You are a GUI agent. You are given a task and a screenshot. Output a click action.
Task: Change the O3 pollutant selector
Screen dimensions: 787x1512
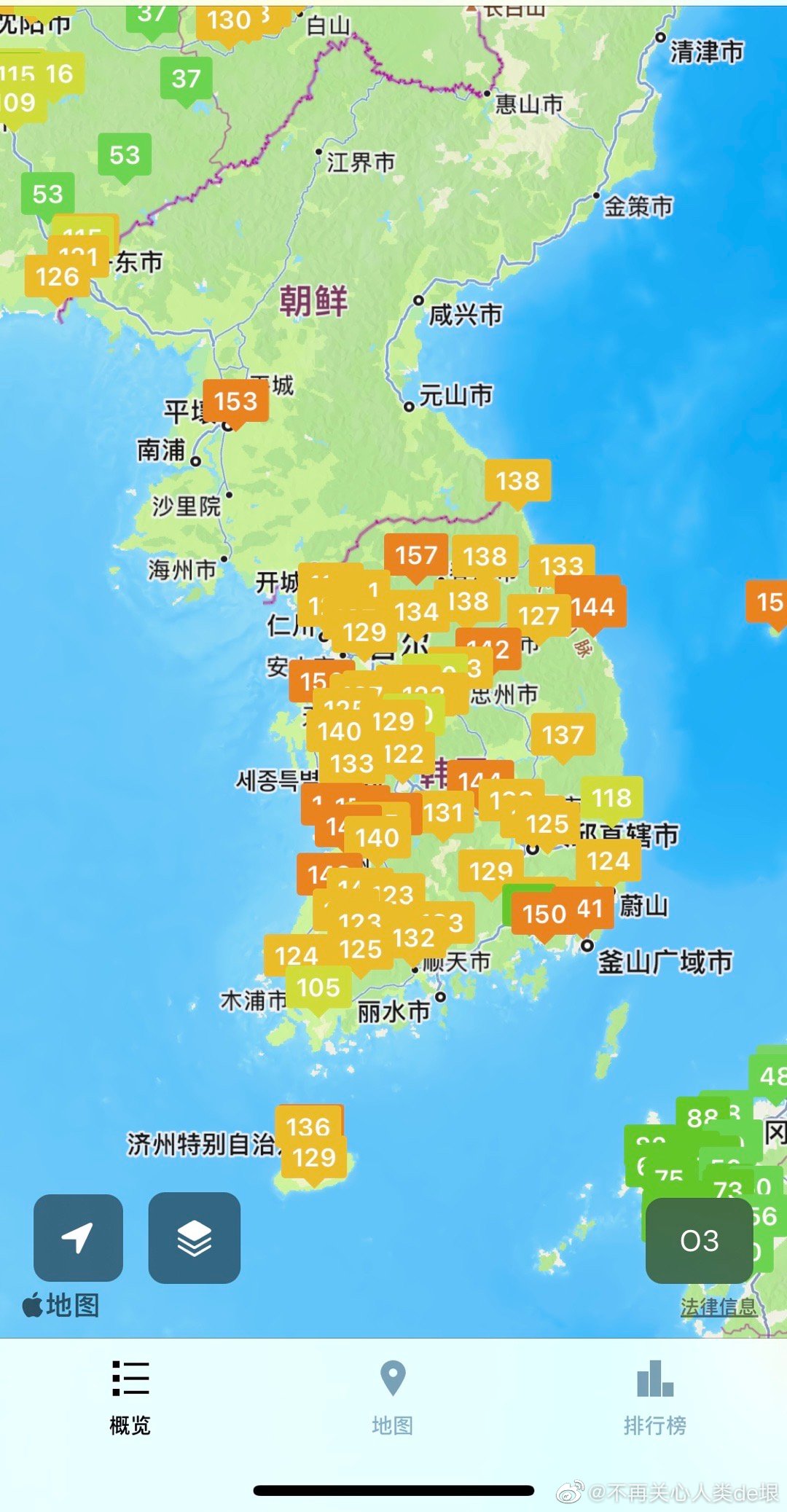pyautogui.click(x=699, y=1240)
